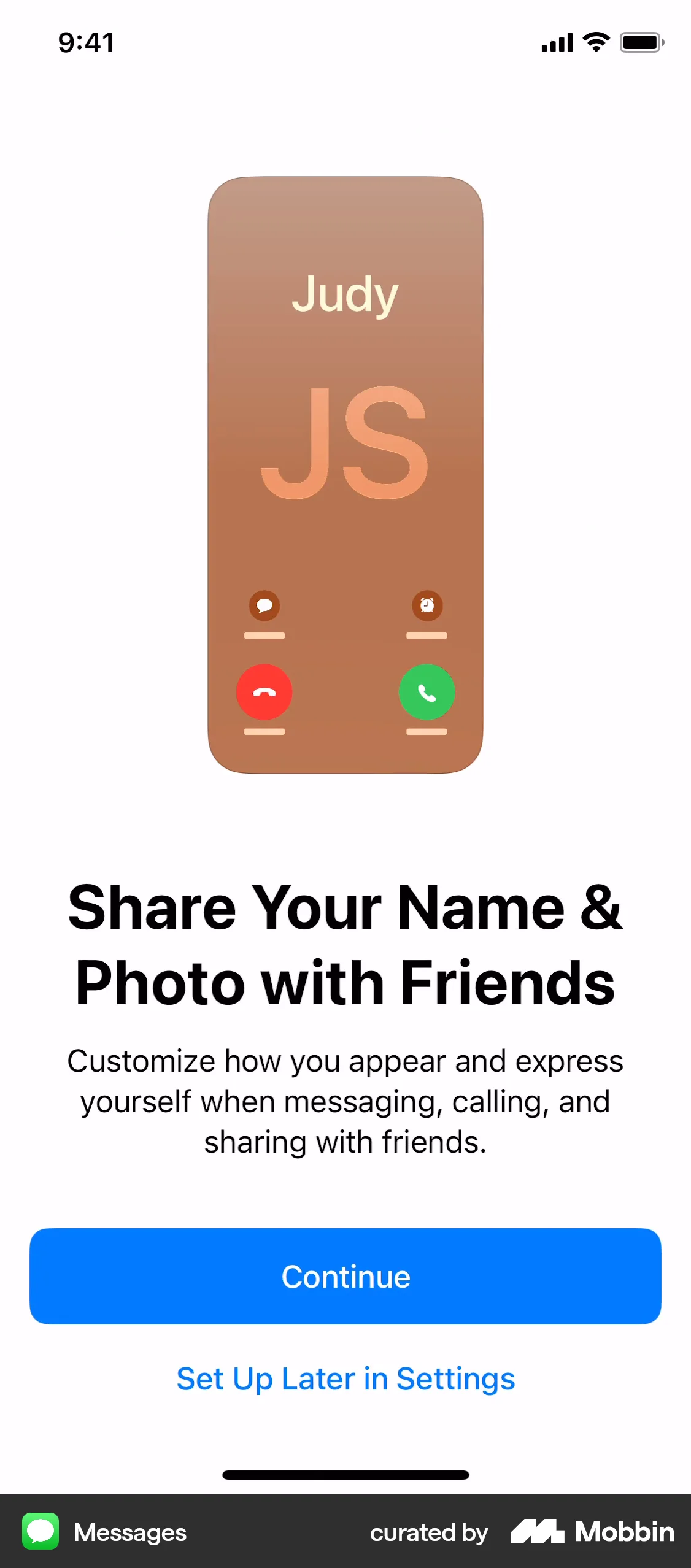Tap the Continue button
The height and width of the screenshot is (1568, 691).
click(x=345, y=1277)
